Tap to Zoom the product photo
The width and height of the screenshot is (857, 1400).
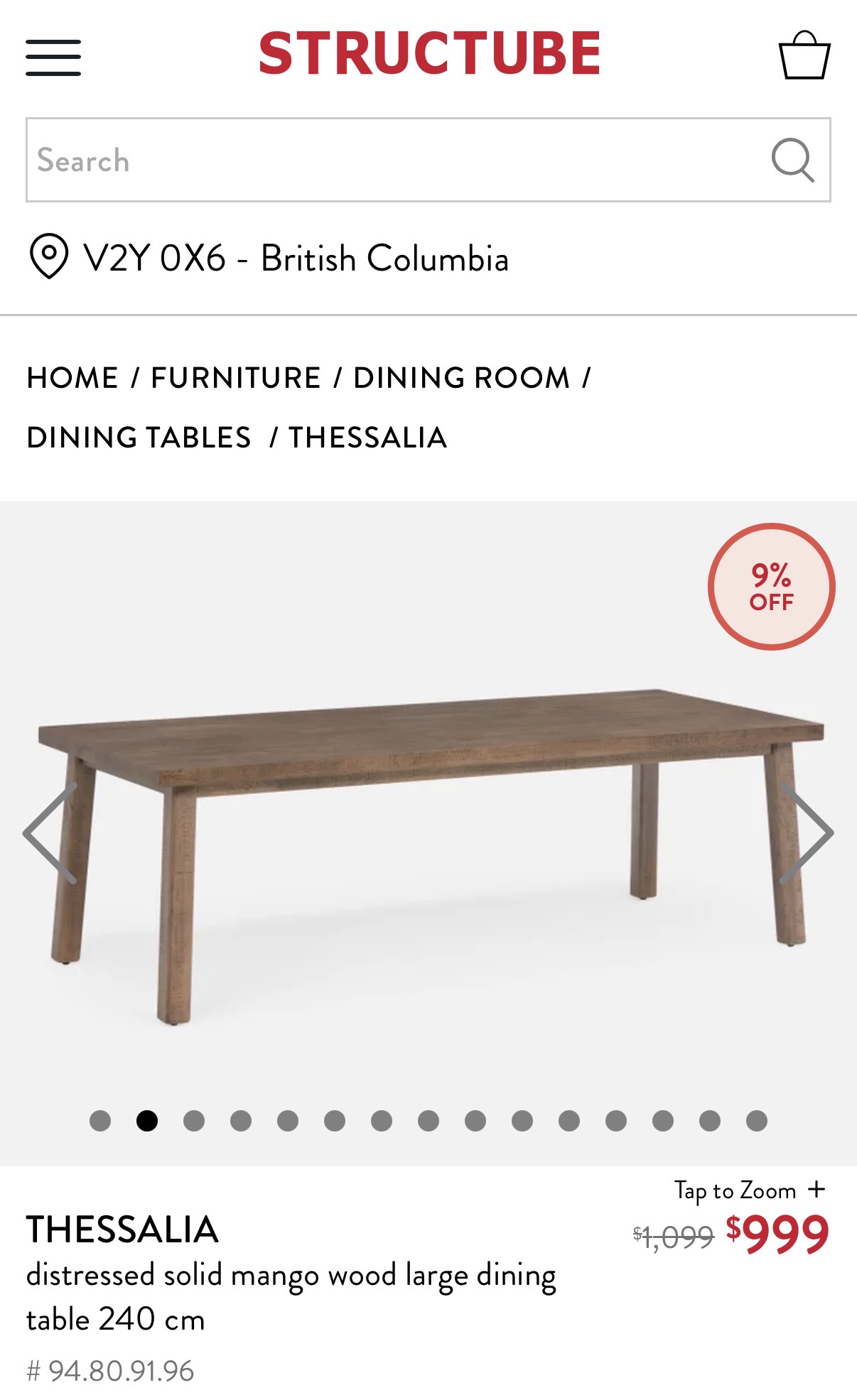tap(749, 1190)
